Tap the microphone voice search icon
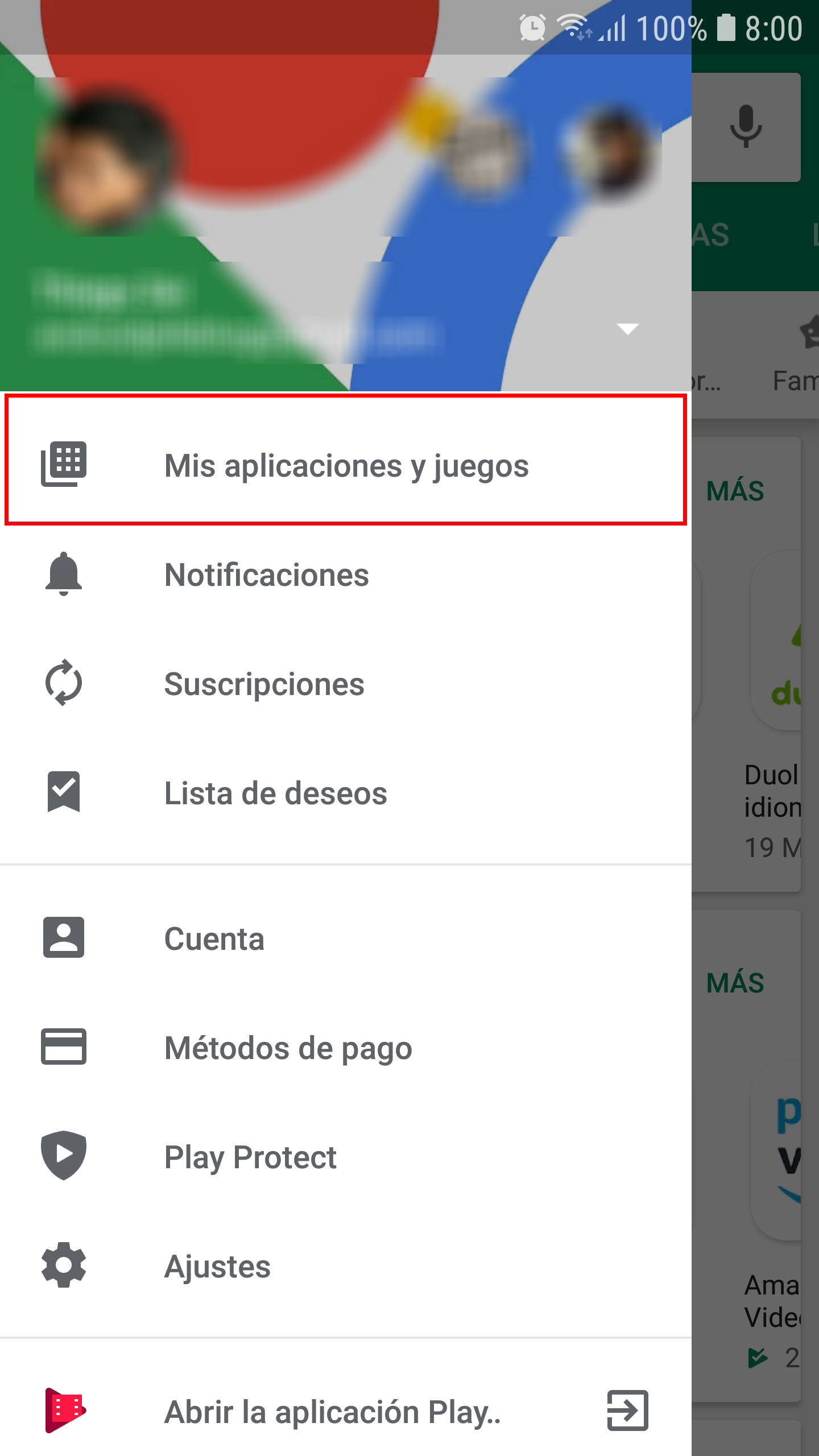Image resolution: width=819 pixels, height=1456 pixels. point(746,126)
